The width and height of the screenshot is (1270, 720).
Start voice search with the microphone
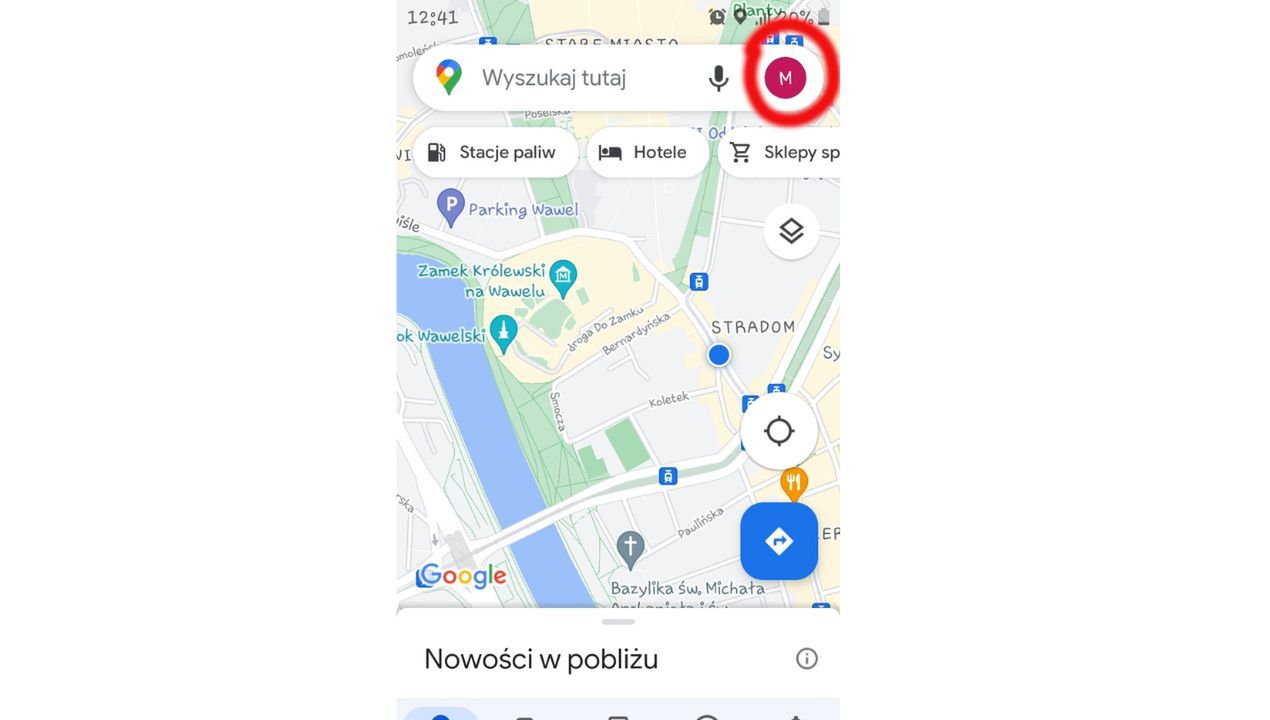click(718, 78)
